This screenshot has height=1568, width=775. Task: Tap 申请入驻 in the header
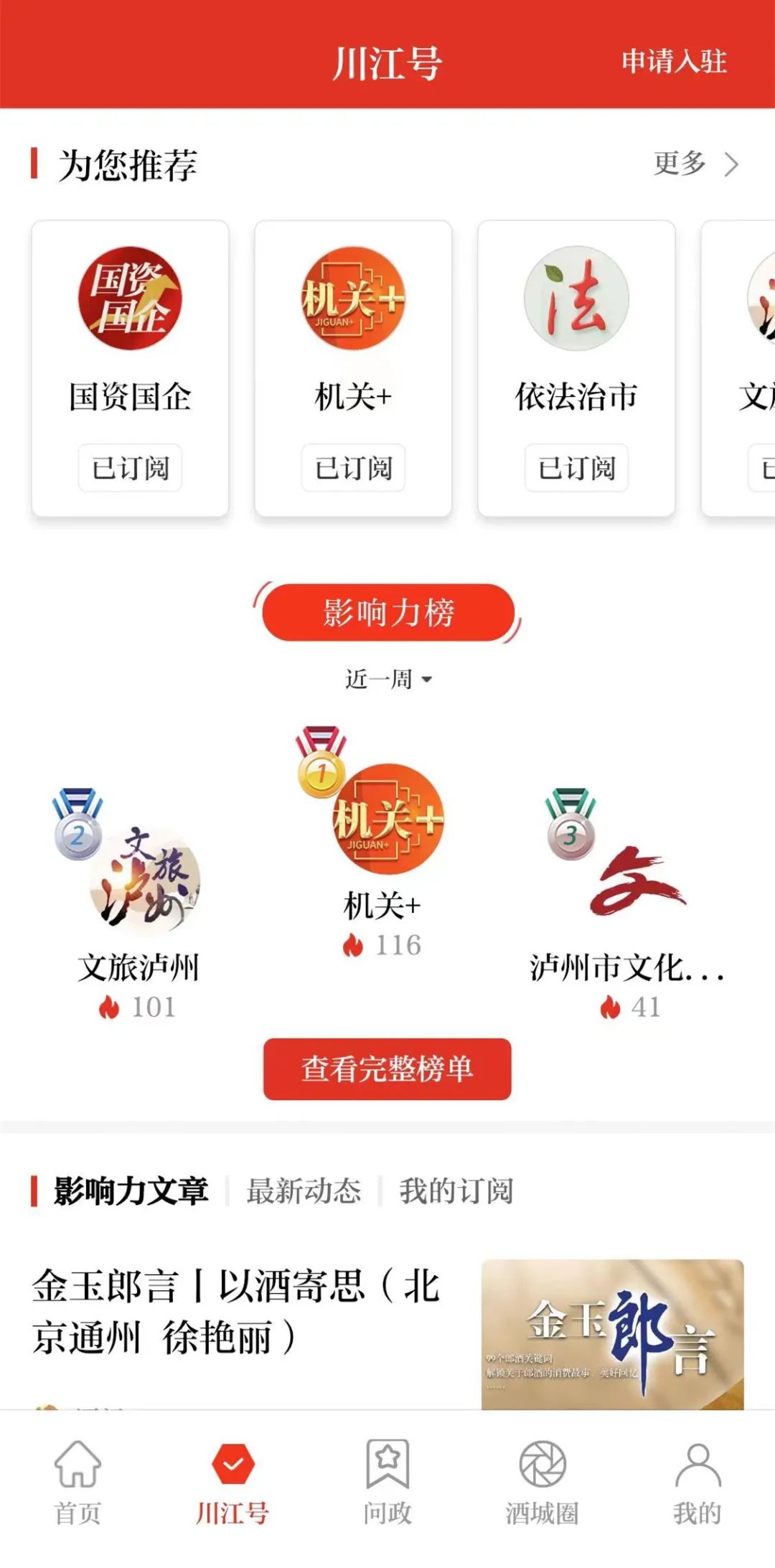(673, 62)
